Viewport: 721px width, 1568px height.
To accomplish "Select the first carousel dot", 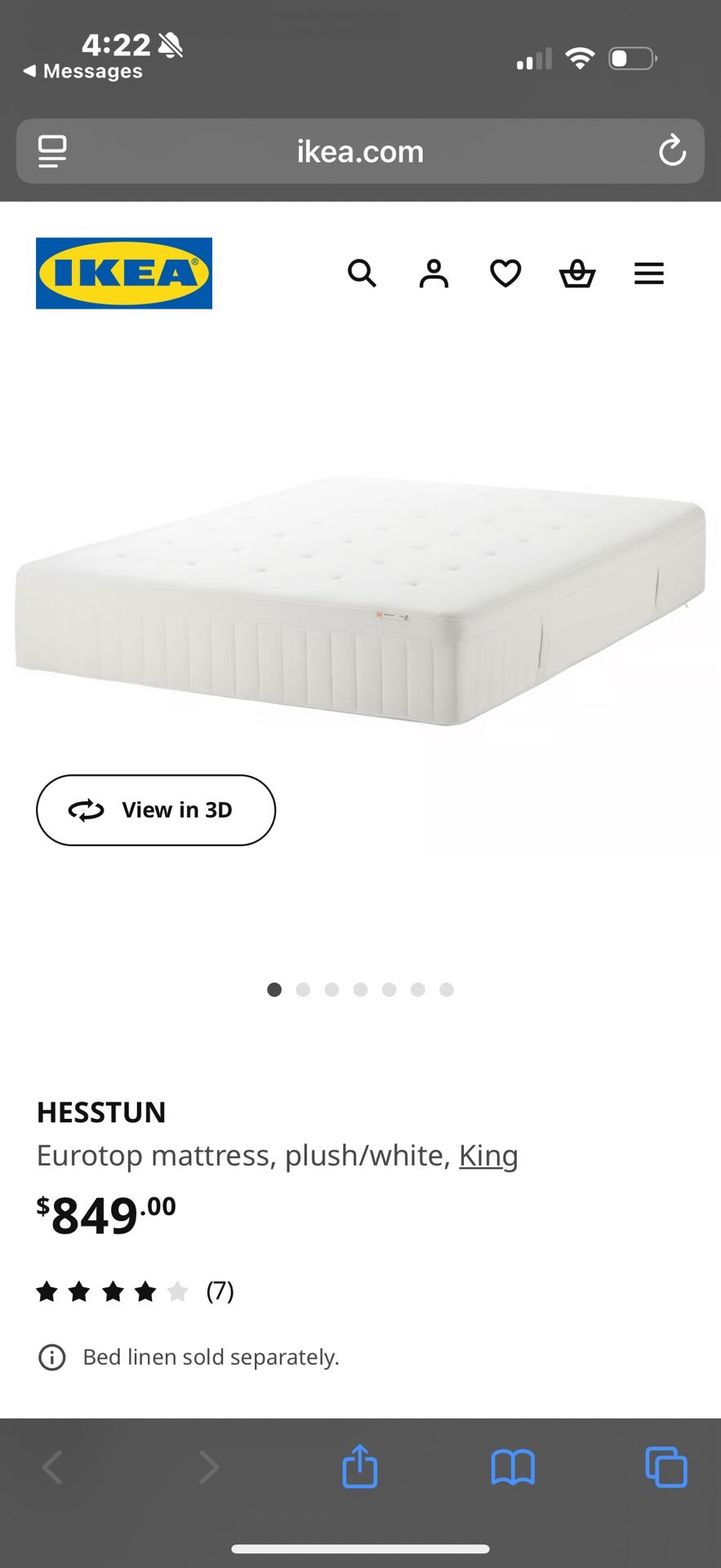I will point(274,989).
